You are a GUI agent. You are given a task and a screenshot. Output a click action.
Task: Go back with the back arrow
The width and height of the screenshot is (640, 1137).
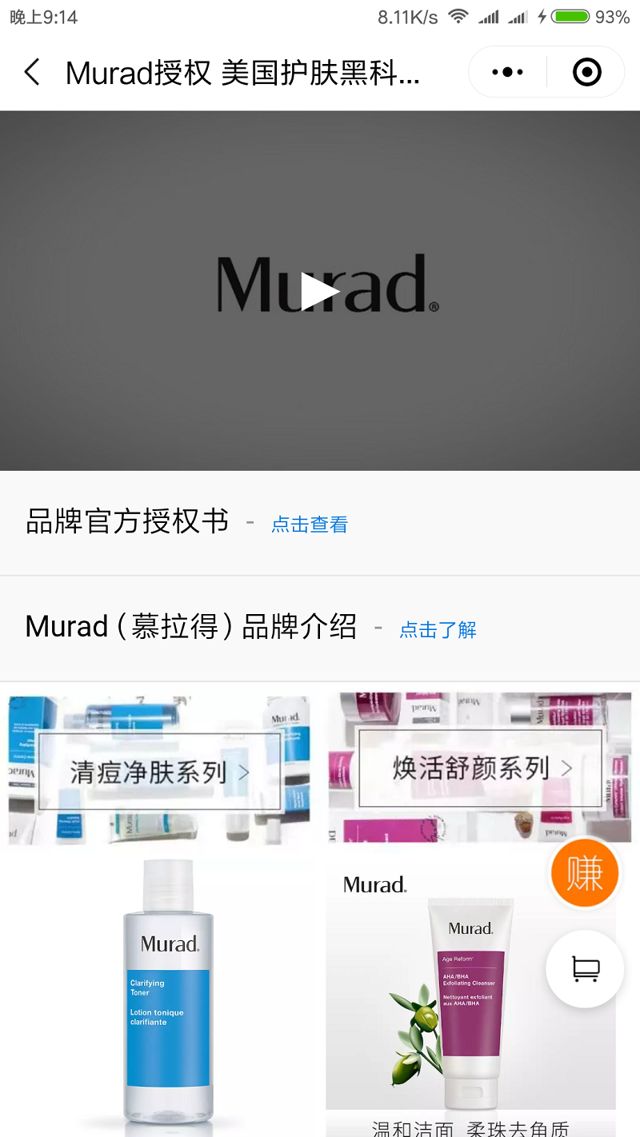click(33, 72)
